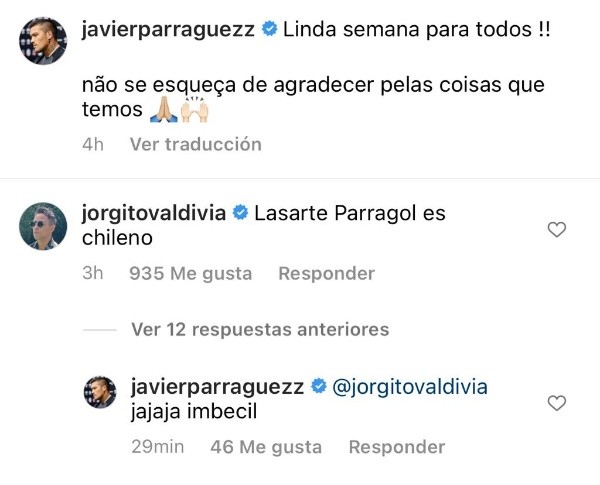
Task: Like javierparraguezz's jajaja imbecil reply
Action: point(557,403)
